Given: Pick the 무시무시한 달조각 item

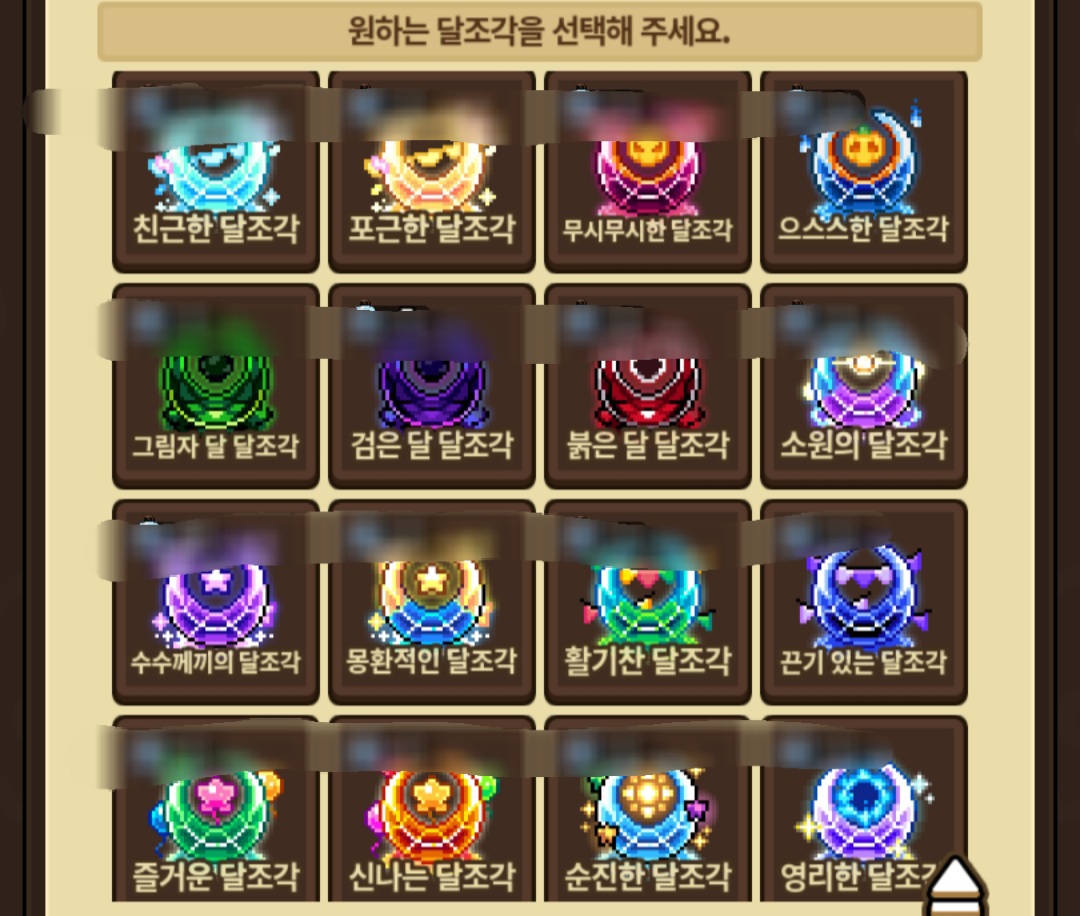Looking at the screenshot, I should [x=647, y=171].
